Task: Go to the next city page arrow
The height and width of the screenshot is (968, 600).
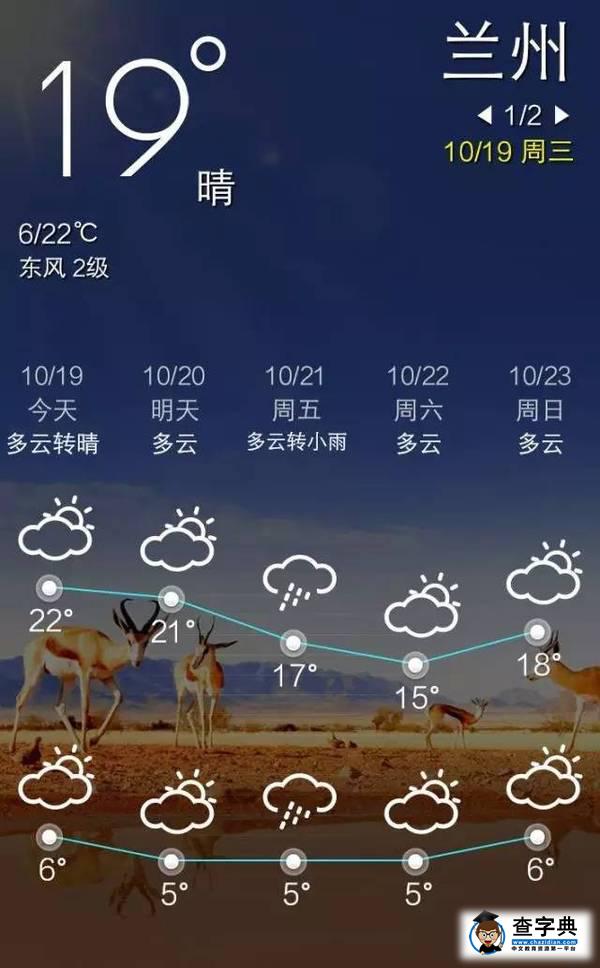Action: point(561,115)
